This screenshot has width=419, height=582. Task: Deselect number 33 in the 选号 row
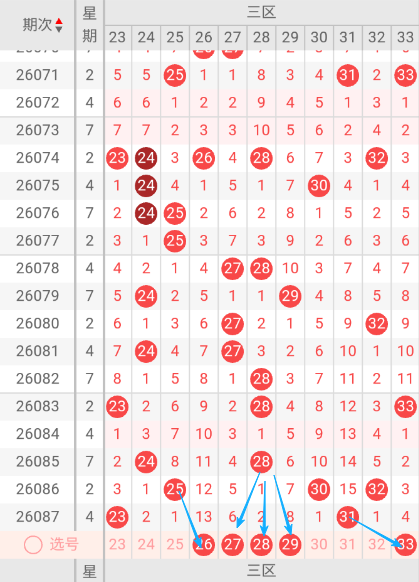[x=405, y=545]
